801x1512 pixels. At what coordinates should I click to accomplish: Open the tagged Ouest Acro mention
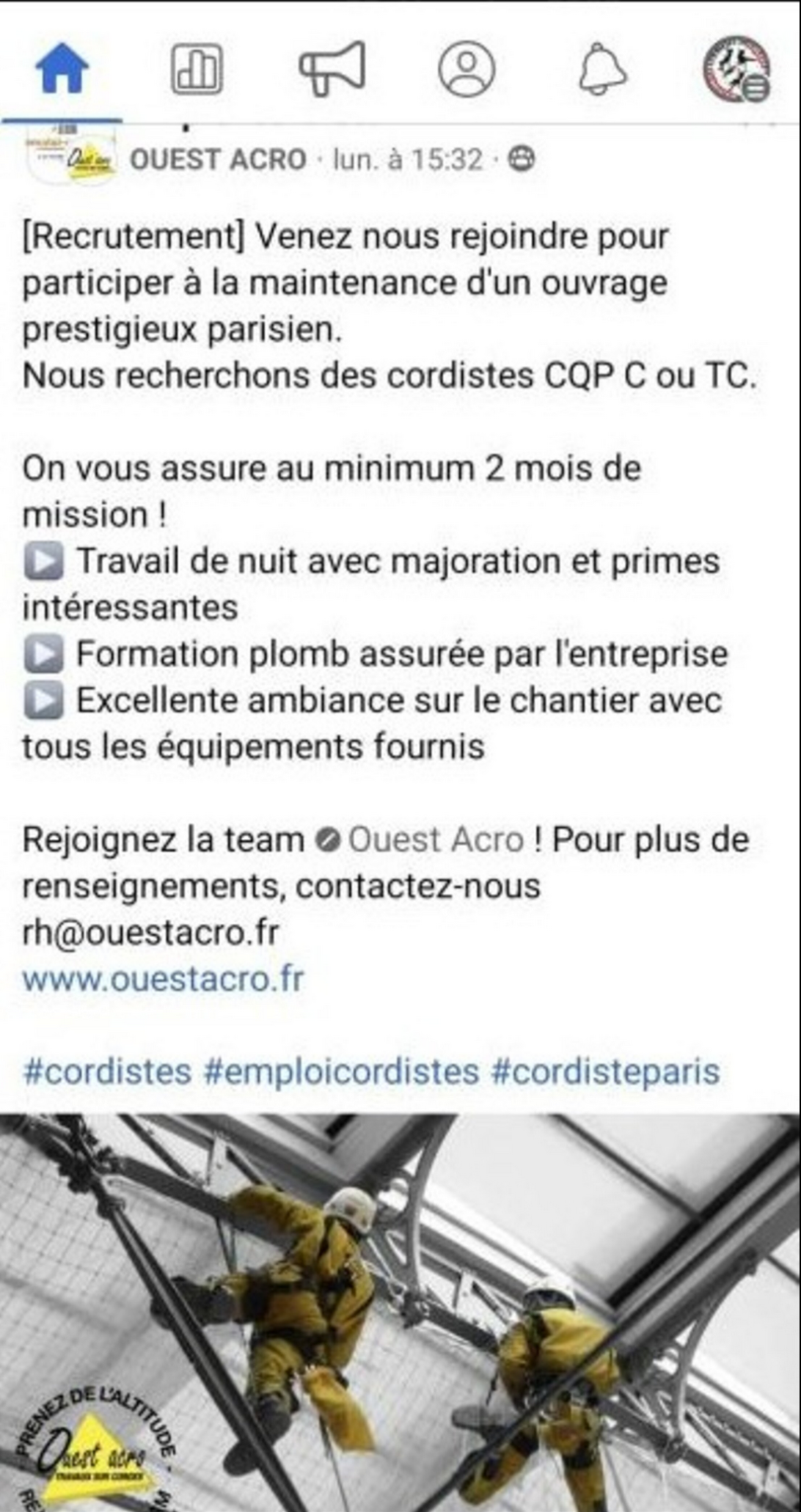[x=420, y=840]
